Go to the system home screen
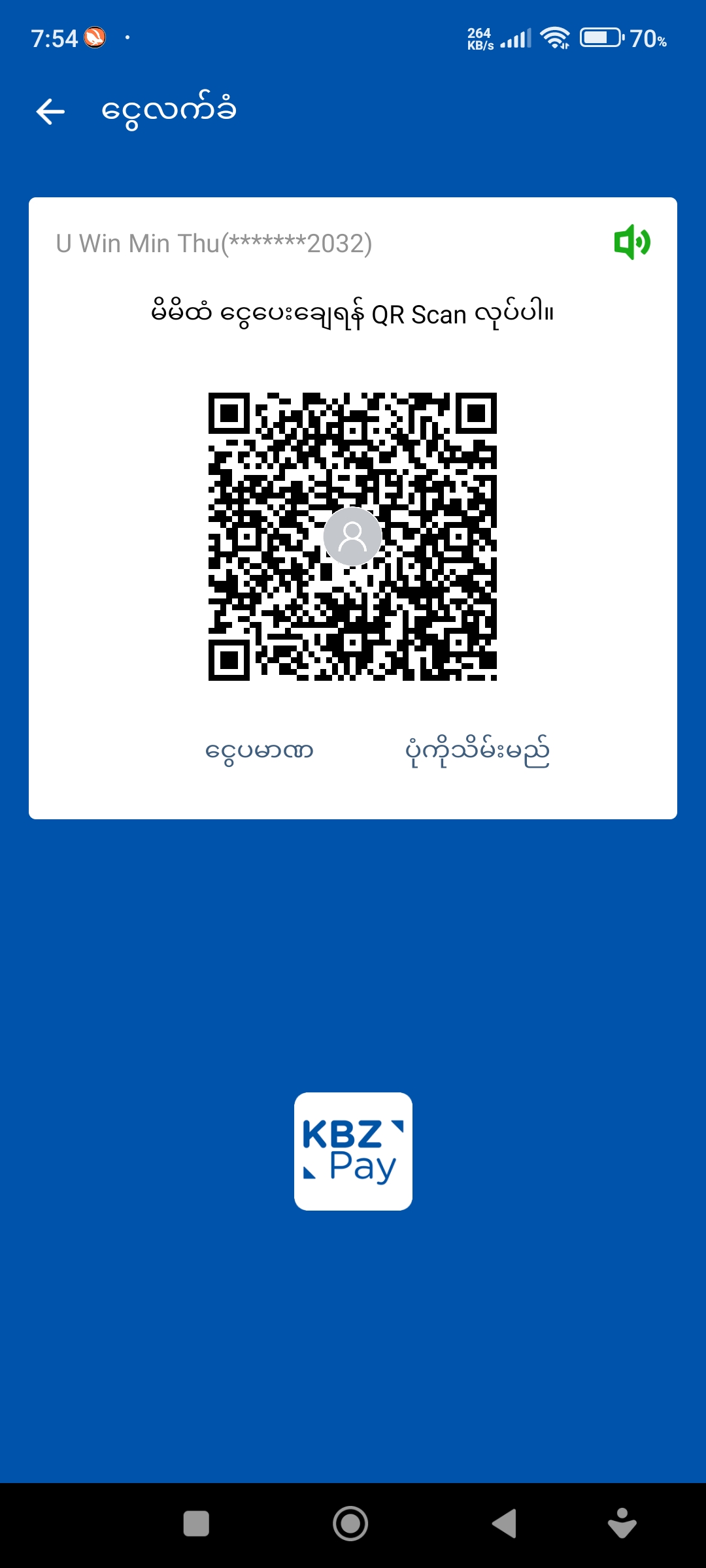Viewport: 706px width, 1568px height. point(350,1524)
